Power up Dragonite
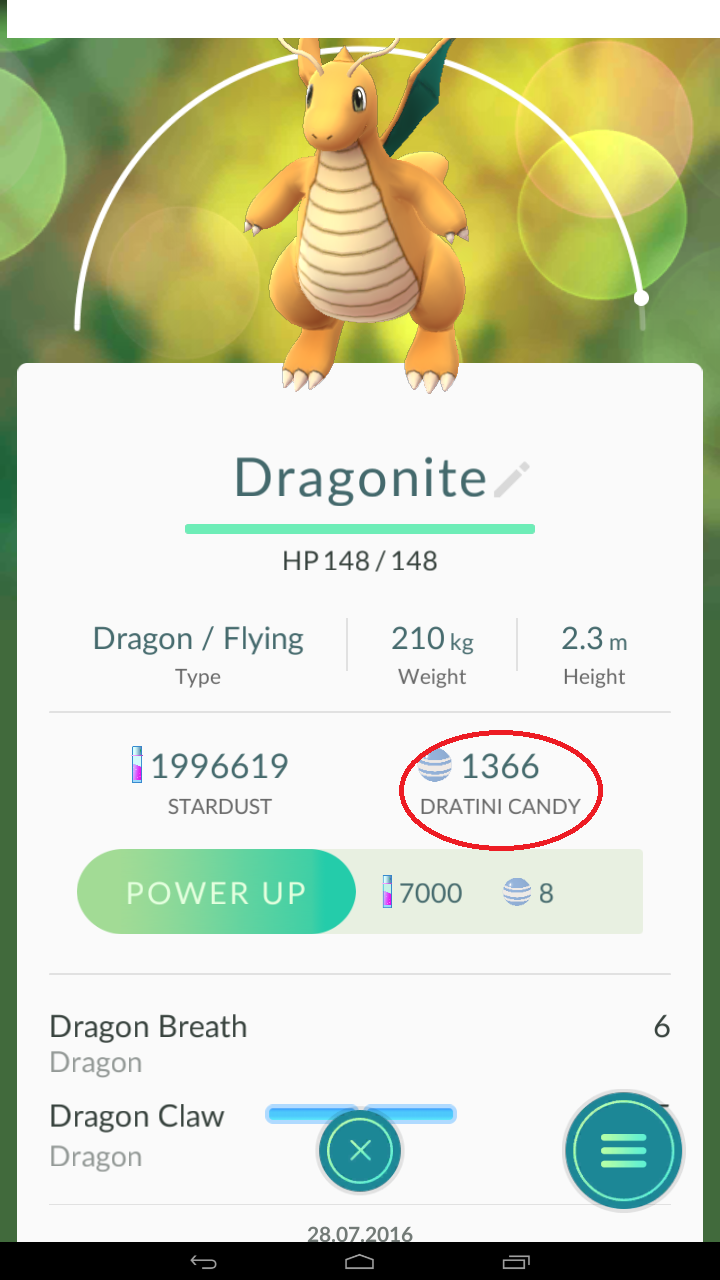 [x=216, y=892]
